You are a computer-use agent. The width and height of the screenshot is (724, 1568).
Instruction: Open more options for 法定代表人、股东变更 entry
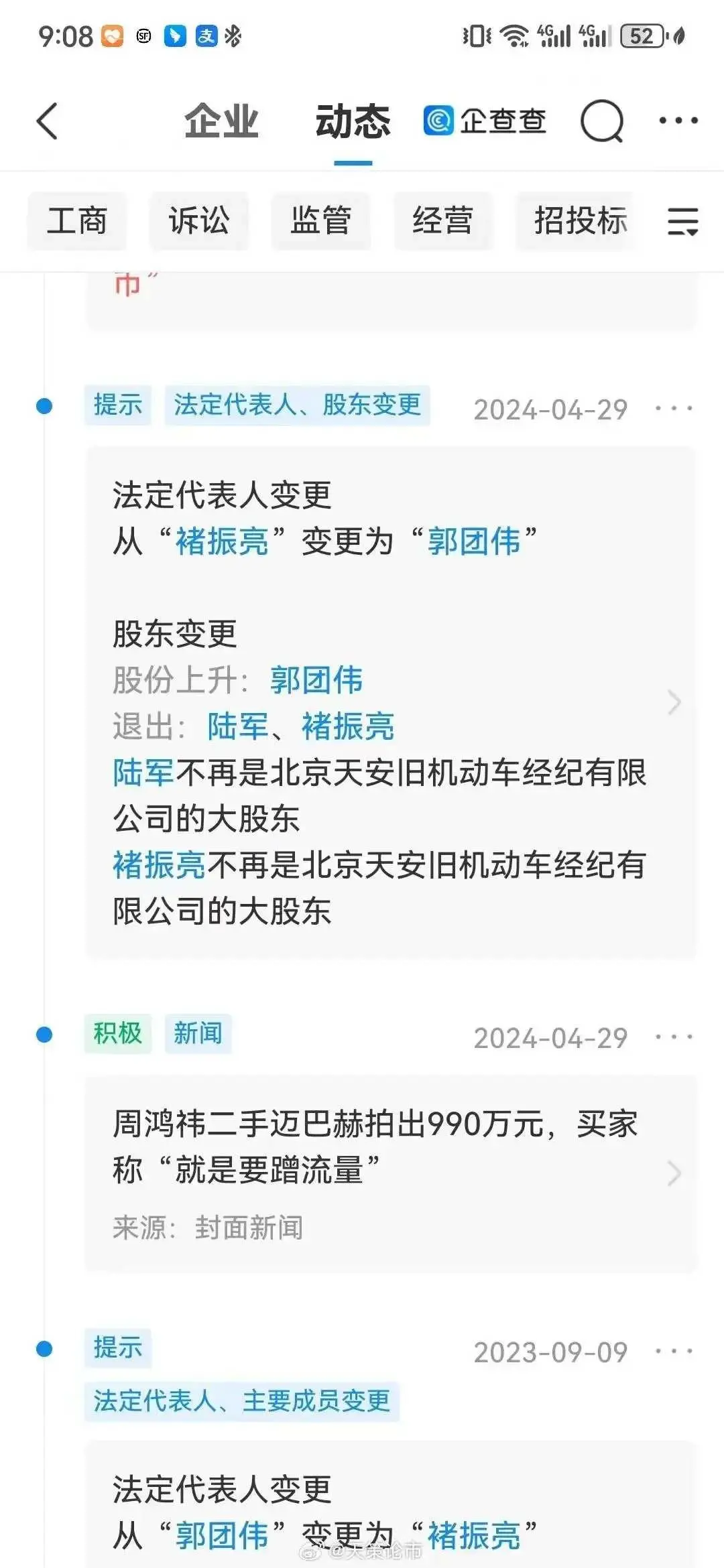point(674,408)
